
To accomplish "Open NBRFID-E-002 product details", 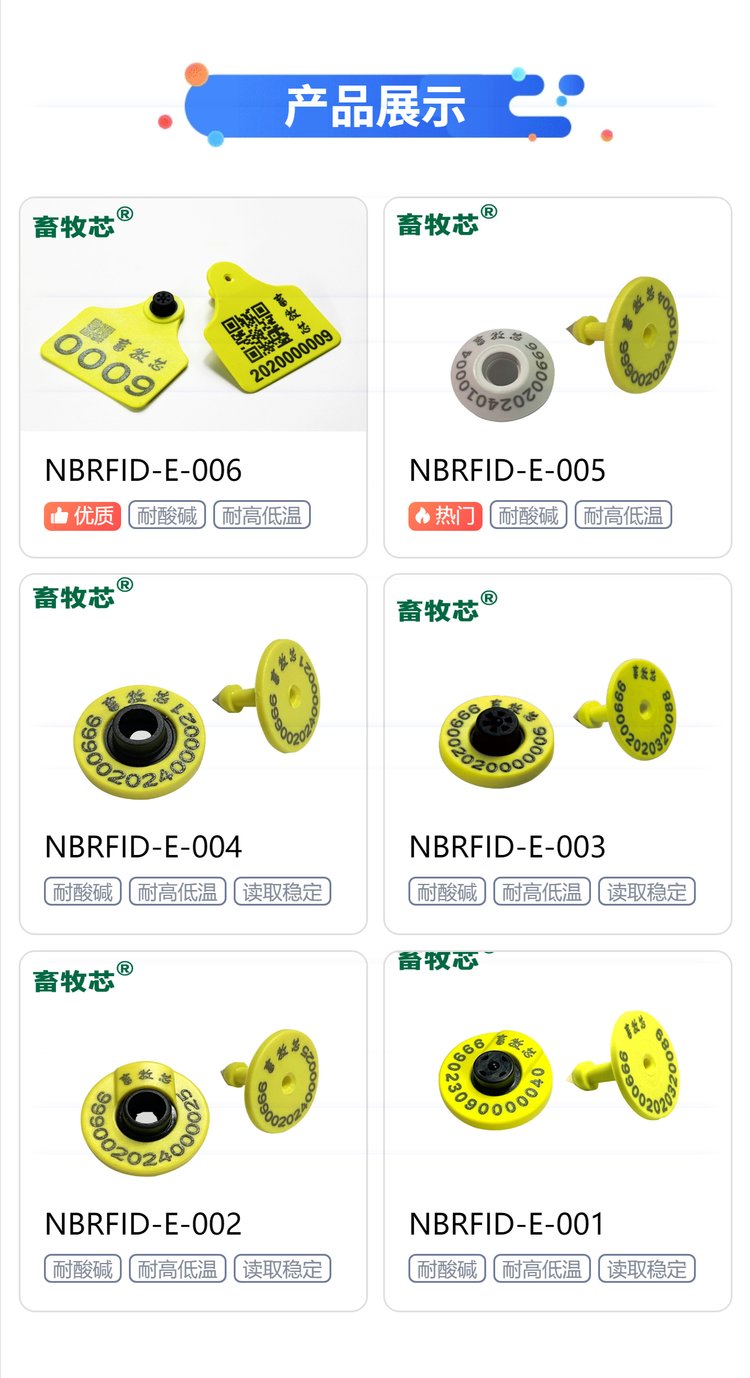I will click(193, 1131).
